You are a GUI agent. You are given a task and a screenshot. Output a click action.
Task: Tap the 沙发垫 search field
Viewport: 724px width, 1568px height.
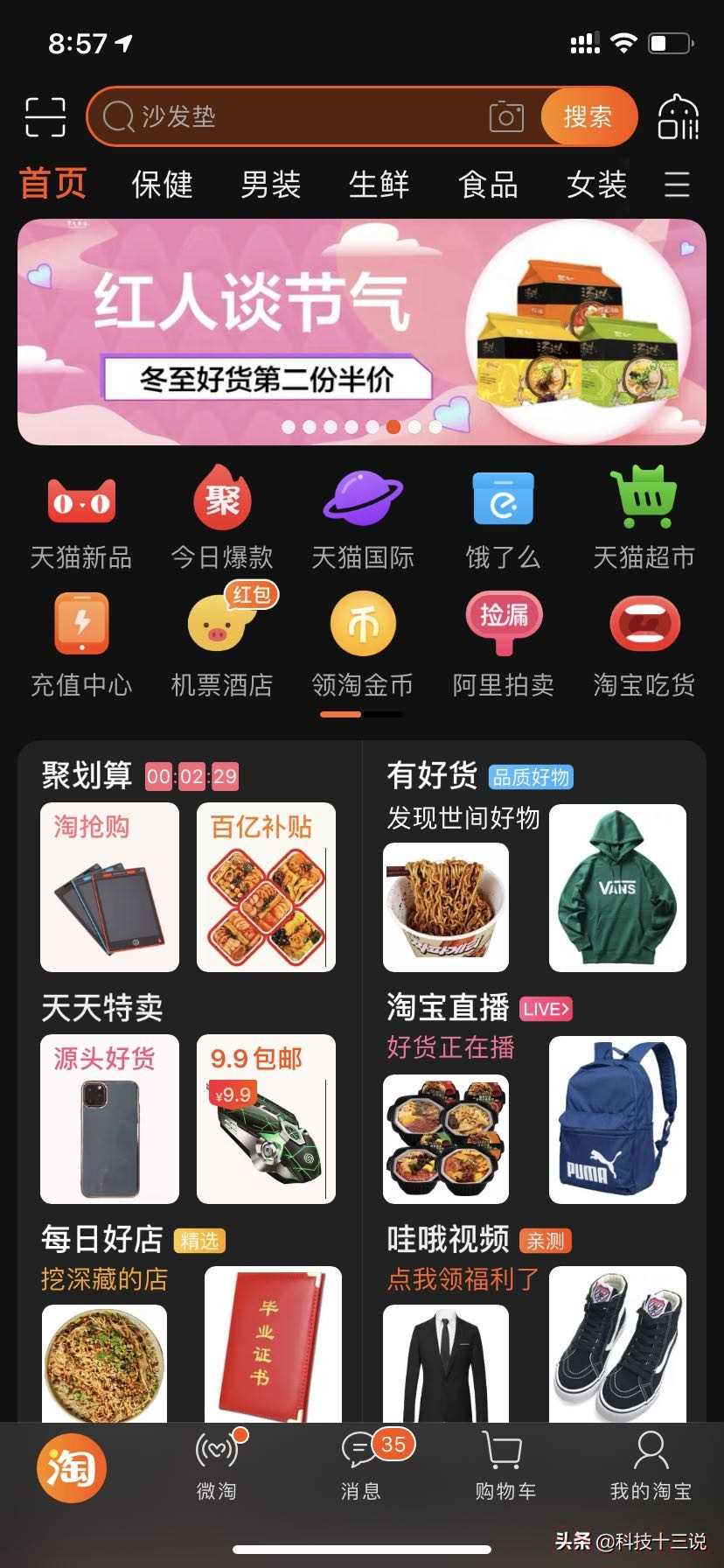click(297, 116)
